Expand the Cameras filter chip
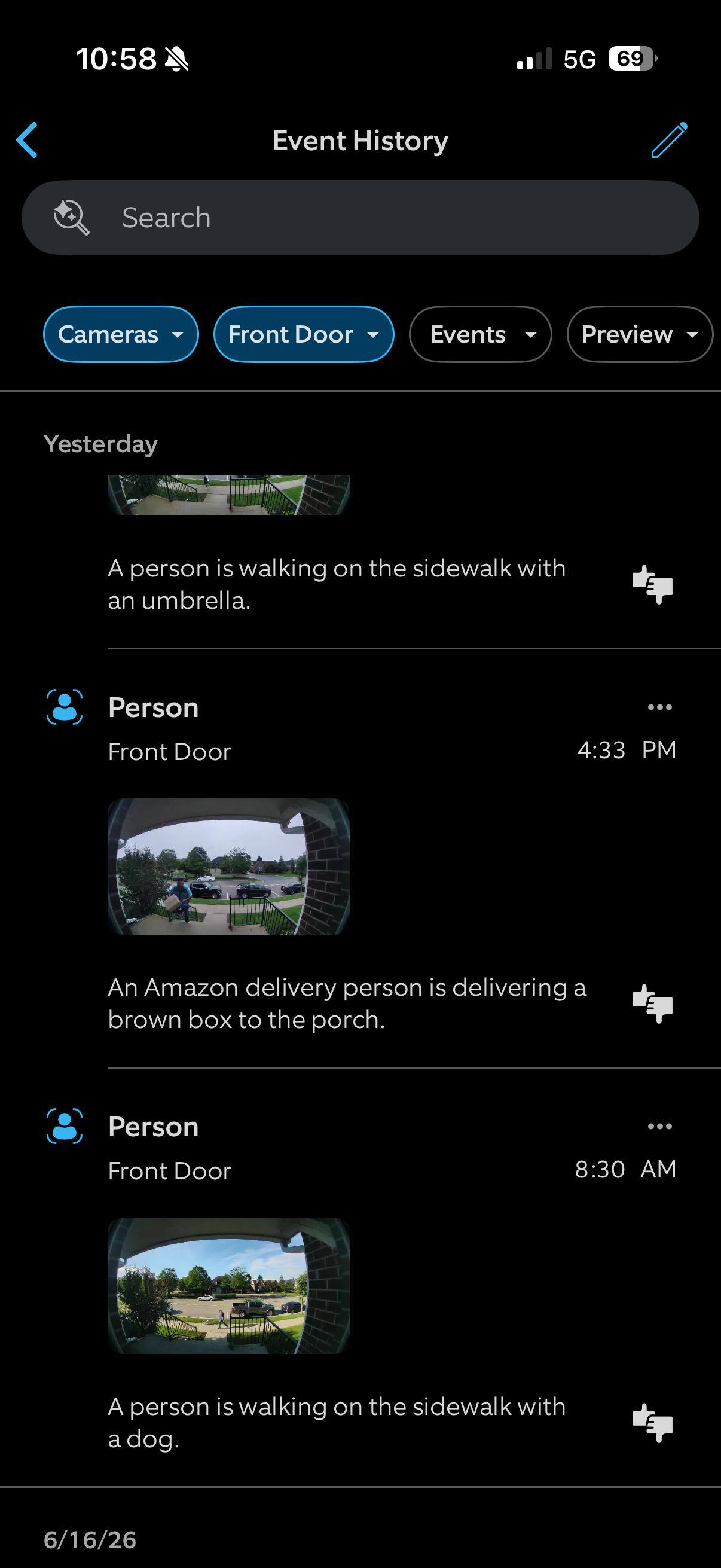721x1568 pixels. (x=121, y=334)
